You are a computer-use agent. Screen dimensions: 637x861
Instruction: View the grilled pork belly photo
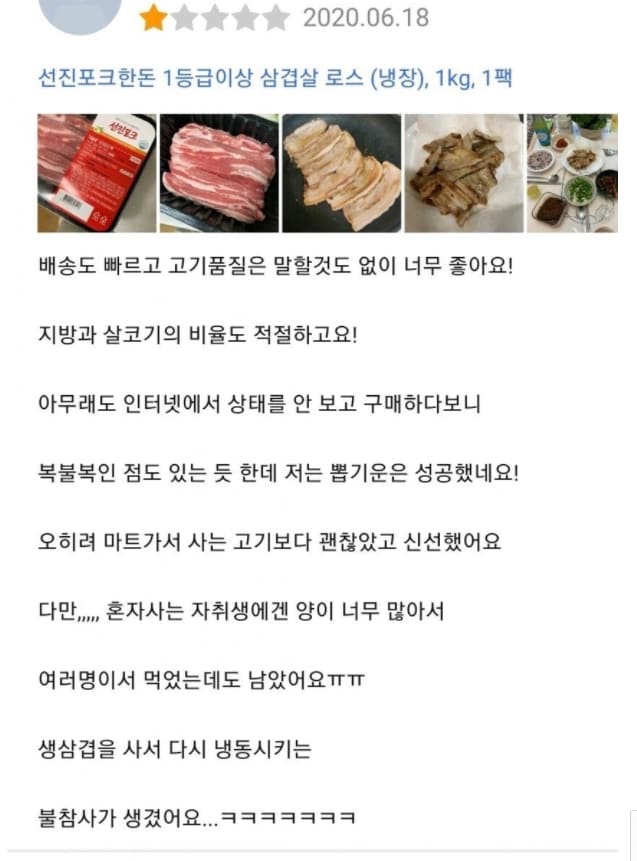coord(463,173)
